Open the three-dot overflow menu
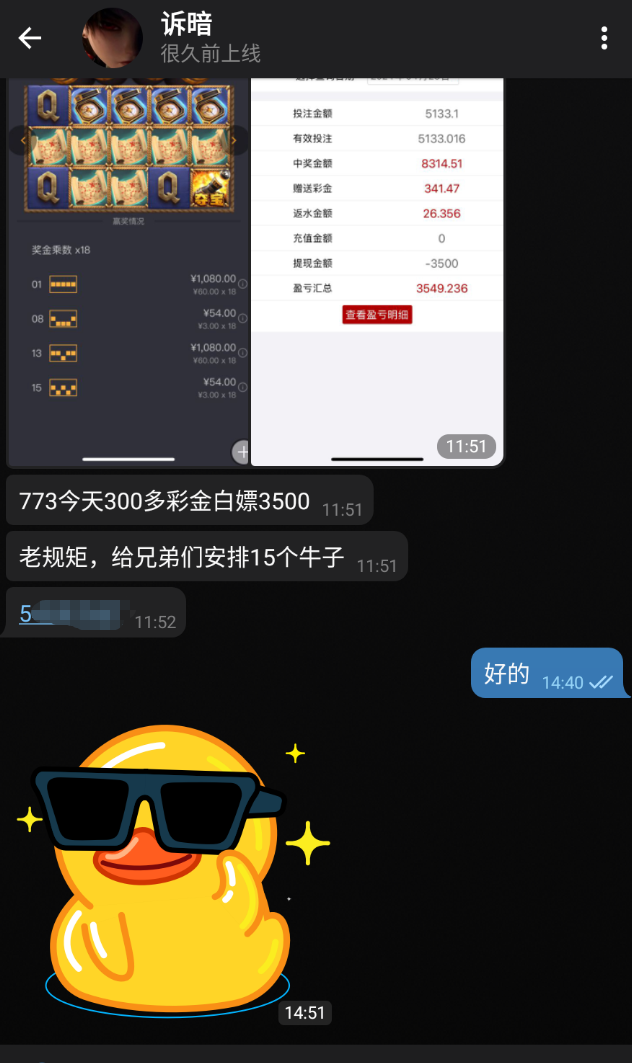This screenshot has width=632, height=1063. [604, 38]
